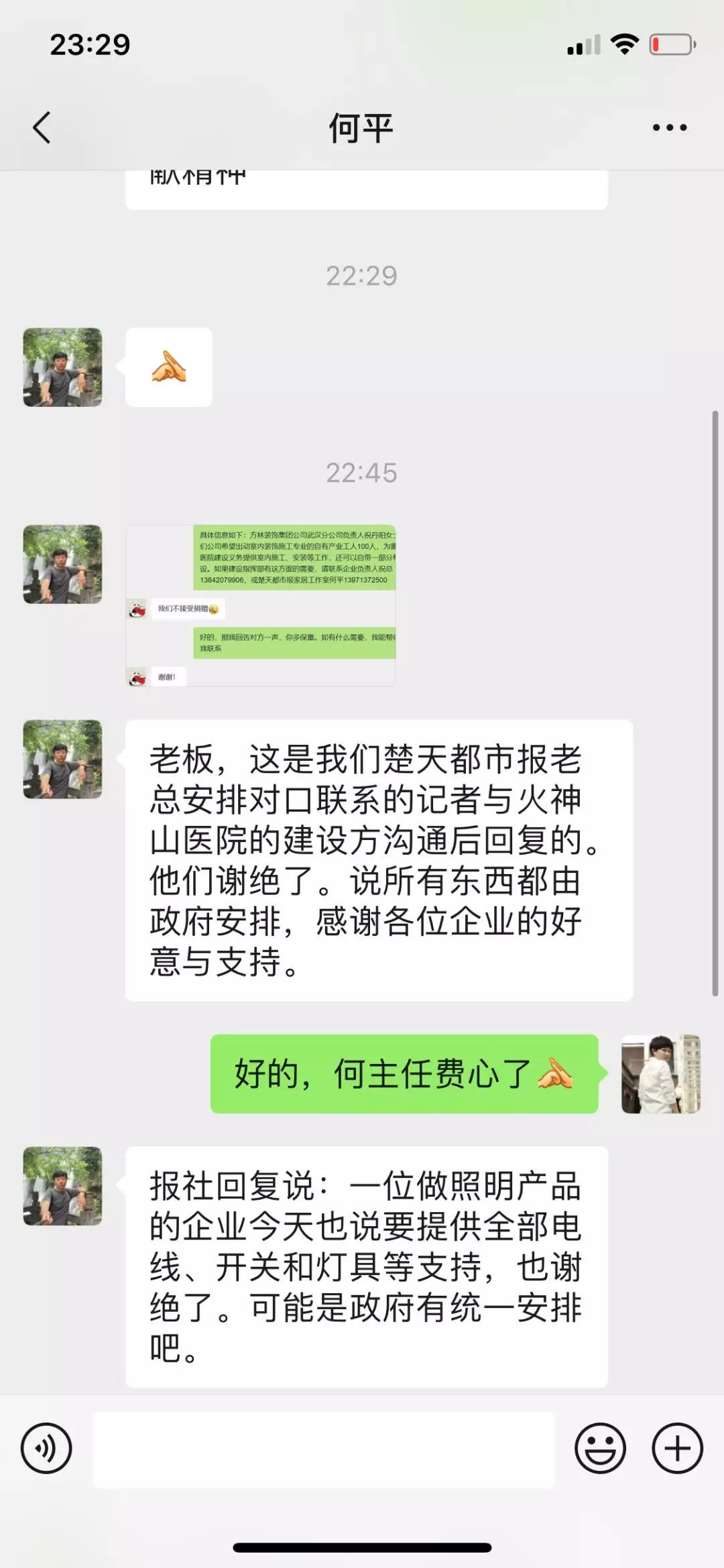Go back to the chat list
724x1568 pixels.
pyautogui.click(x=42, y=127)
